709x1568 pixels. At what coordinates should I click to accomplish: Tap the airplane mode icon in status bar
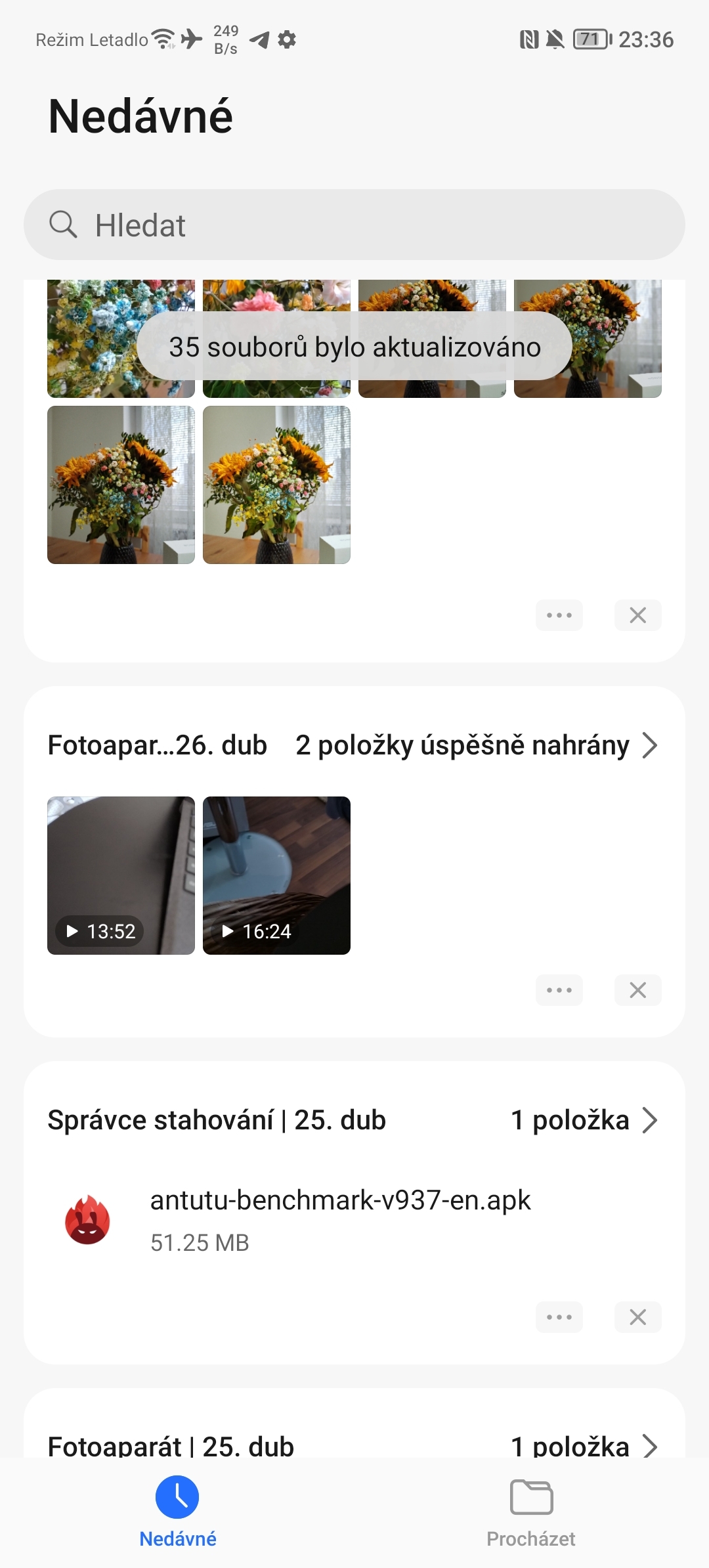[190, 39]
